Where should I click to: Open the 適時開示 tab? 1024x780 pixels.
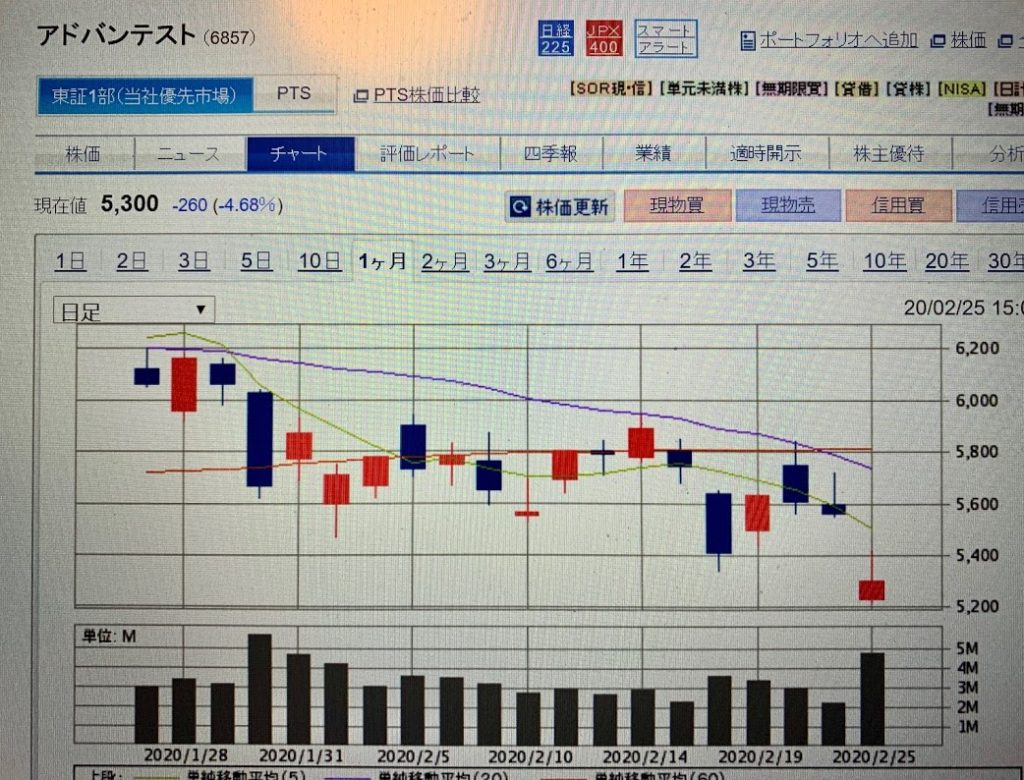[x=765, y=154]
